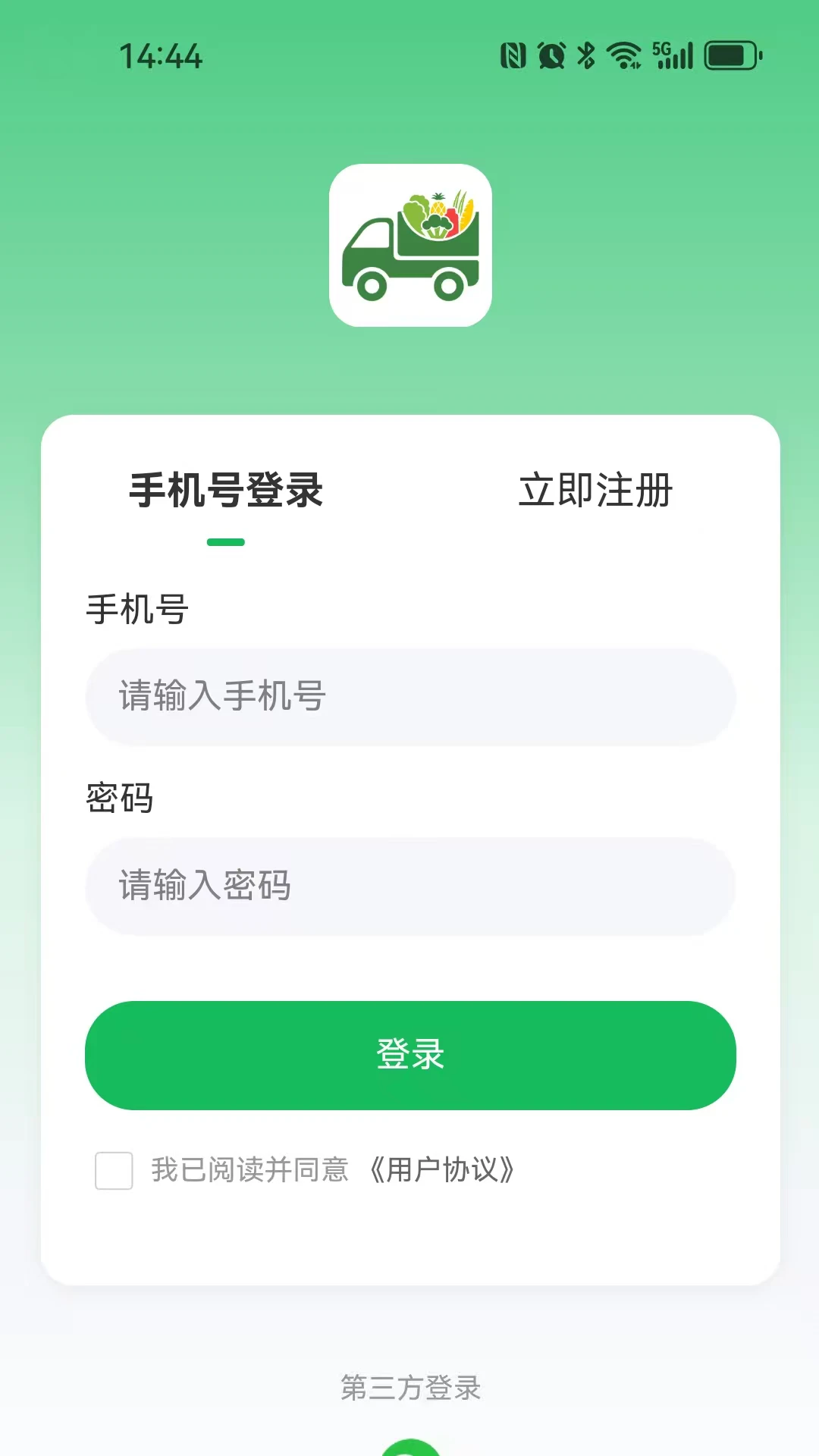
Task: Tap the green third-party login icon
Action: (x=409, y=1447)
